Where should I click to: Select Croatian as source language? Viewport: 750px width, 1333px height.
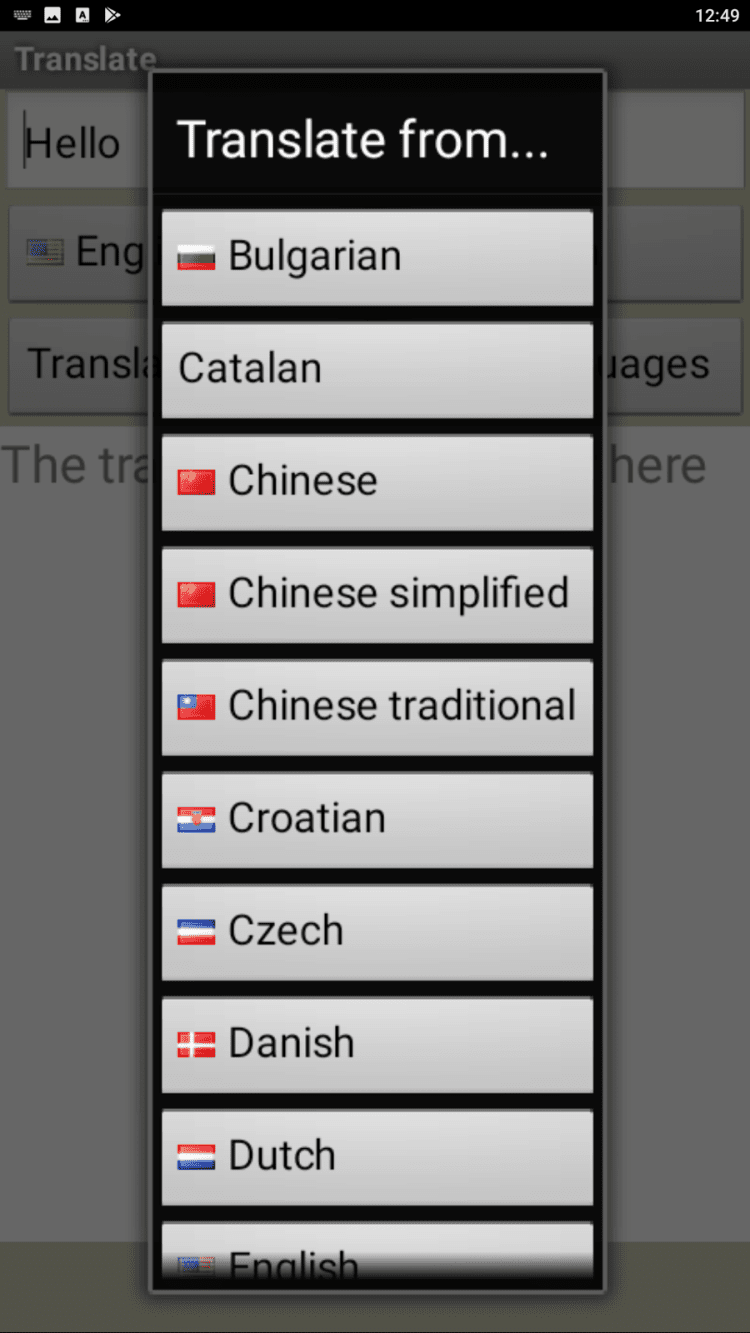tap(377, 819)
